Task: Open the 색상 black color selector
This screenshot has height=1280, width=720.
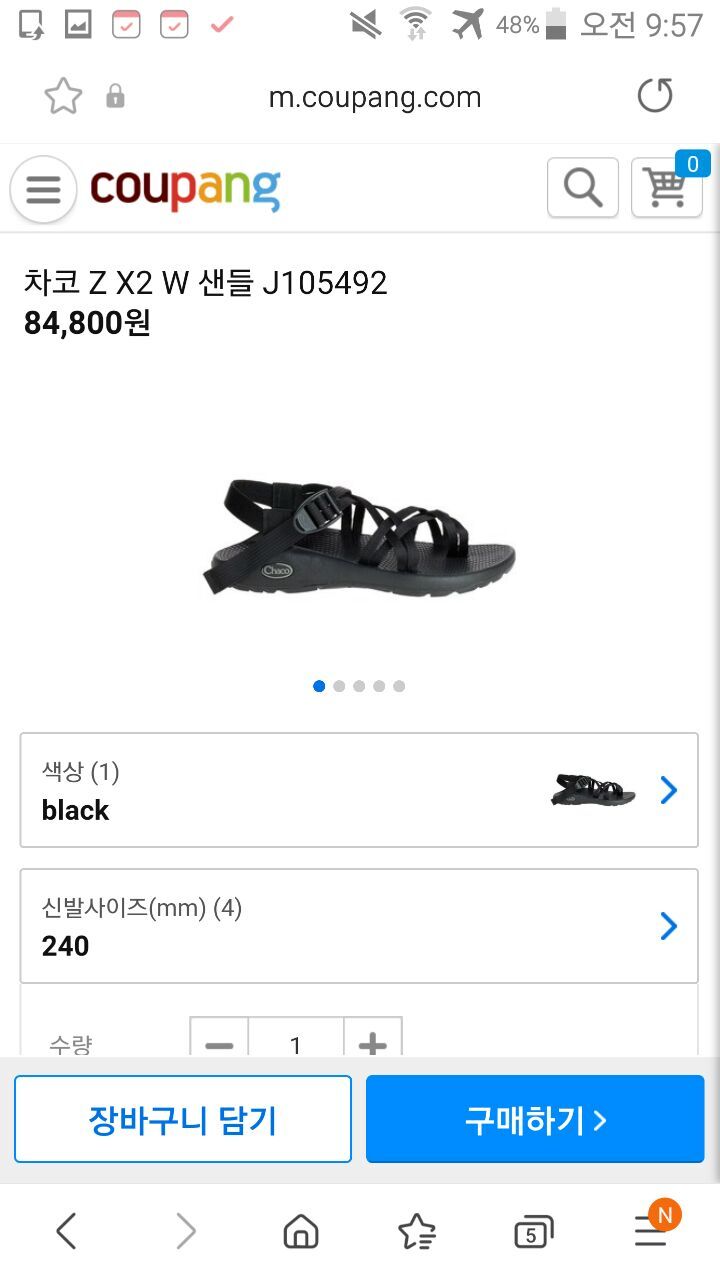Action: 359,790
